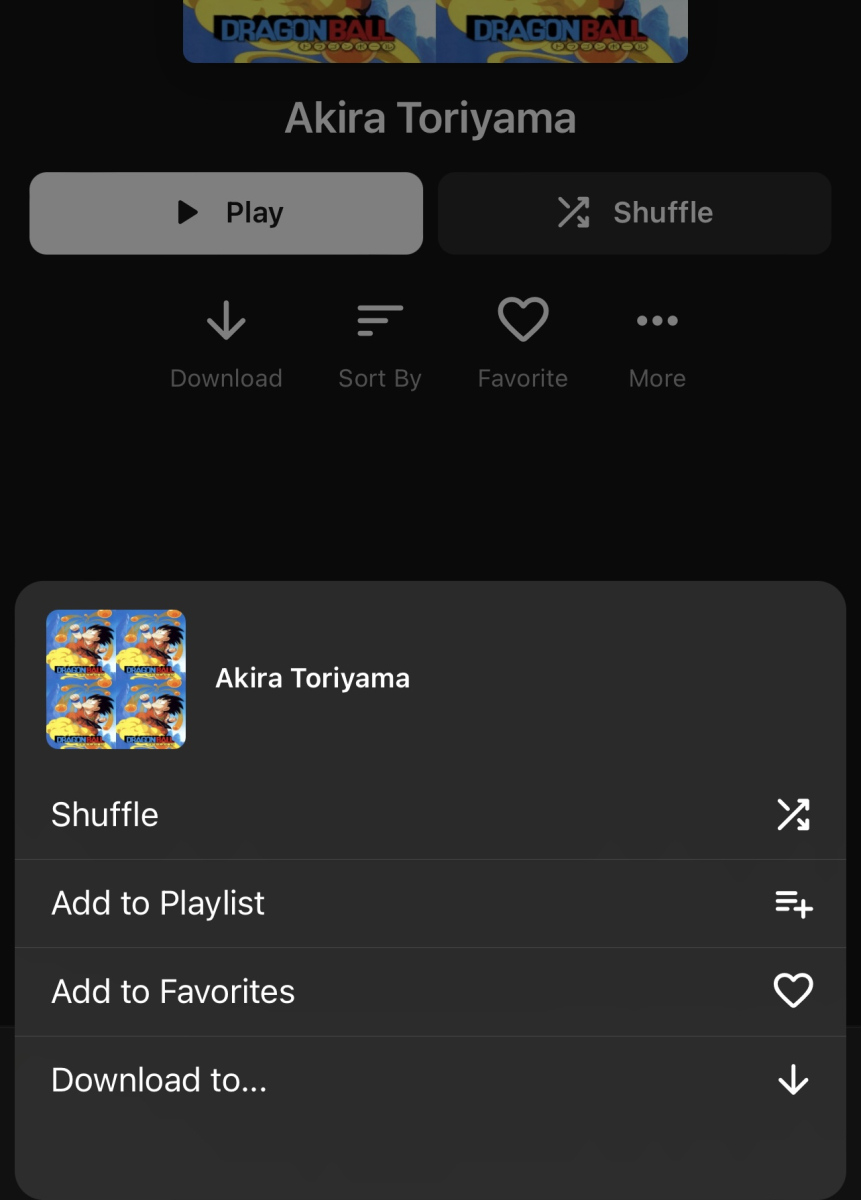Image resolution: width=861 pixels, height=1200 pixels.
Task: Mark as Favorite with the heart icon
Action: [523, 322]
